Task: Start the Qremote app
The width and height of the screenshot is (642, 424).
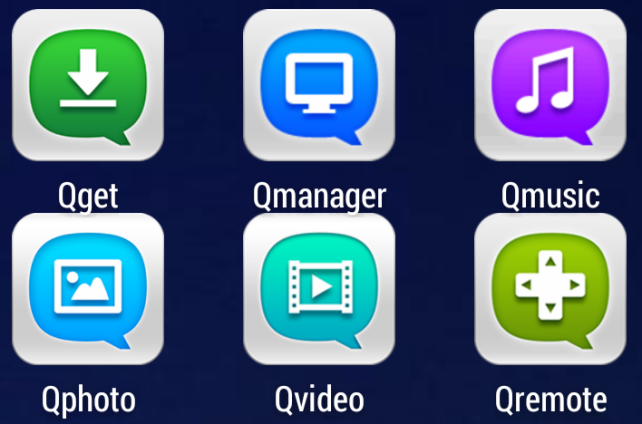Action: point(549,289)
